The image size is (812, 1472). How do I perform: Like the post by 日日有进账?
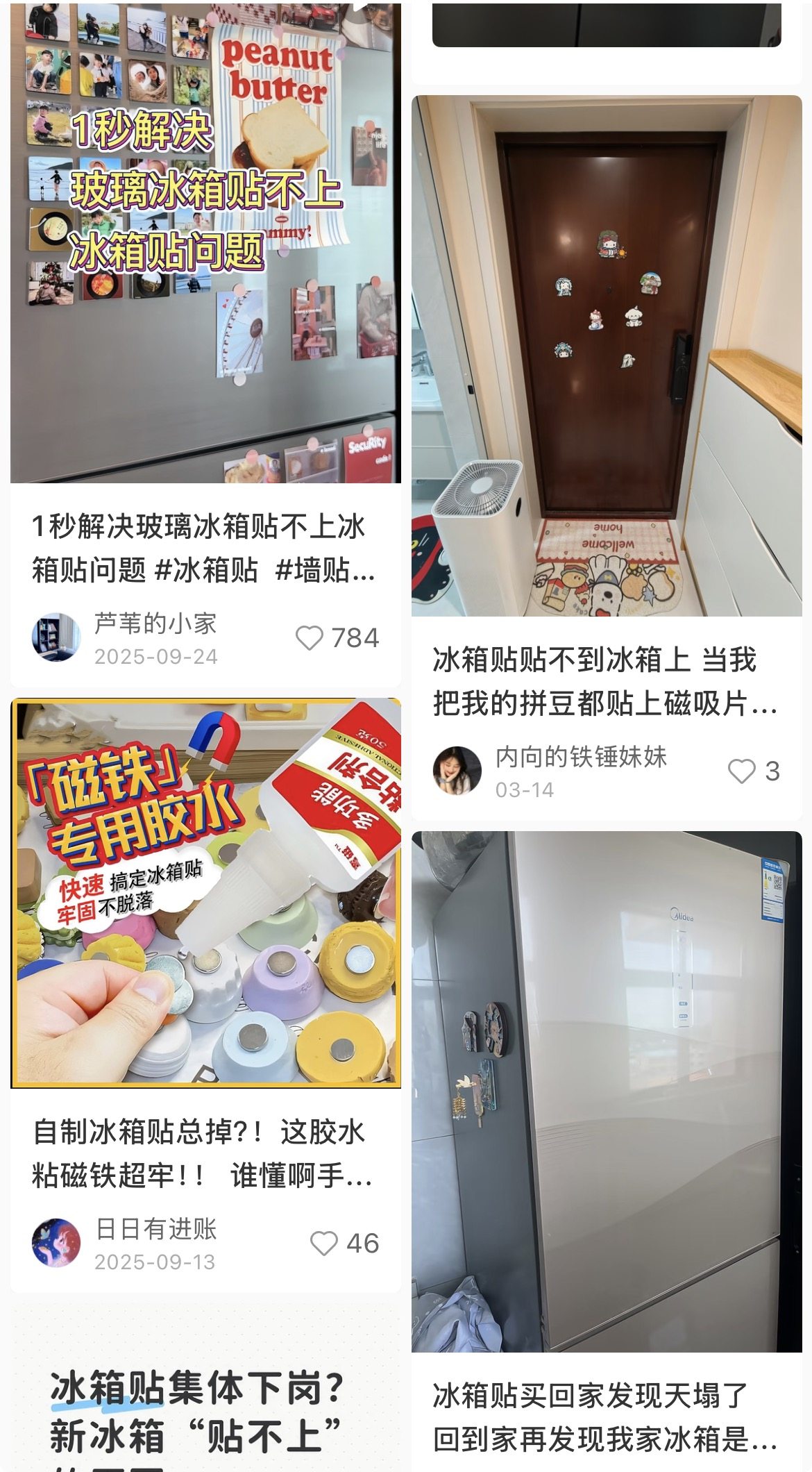tap(323, 1243)
